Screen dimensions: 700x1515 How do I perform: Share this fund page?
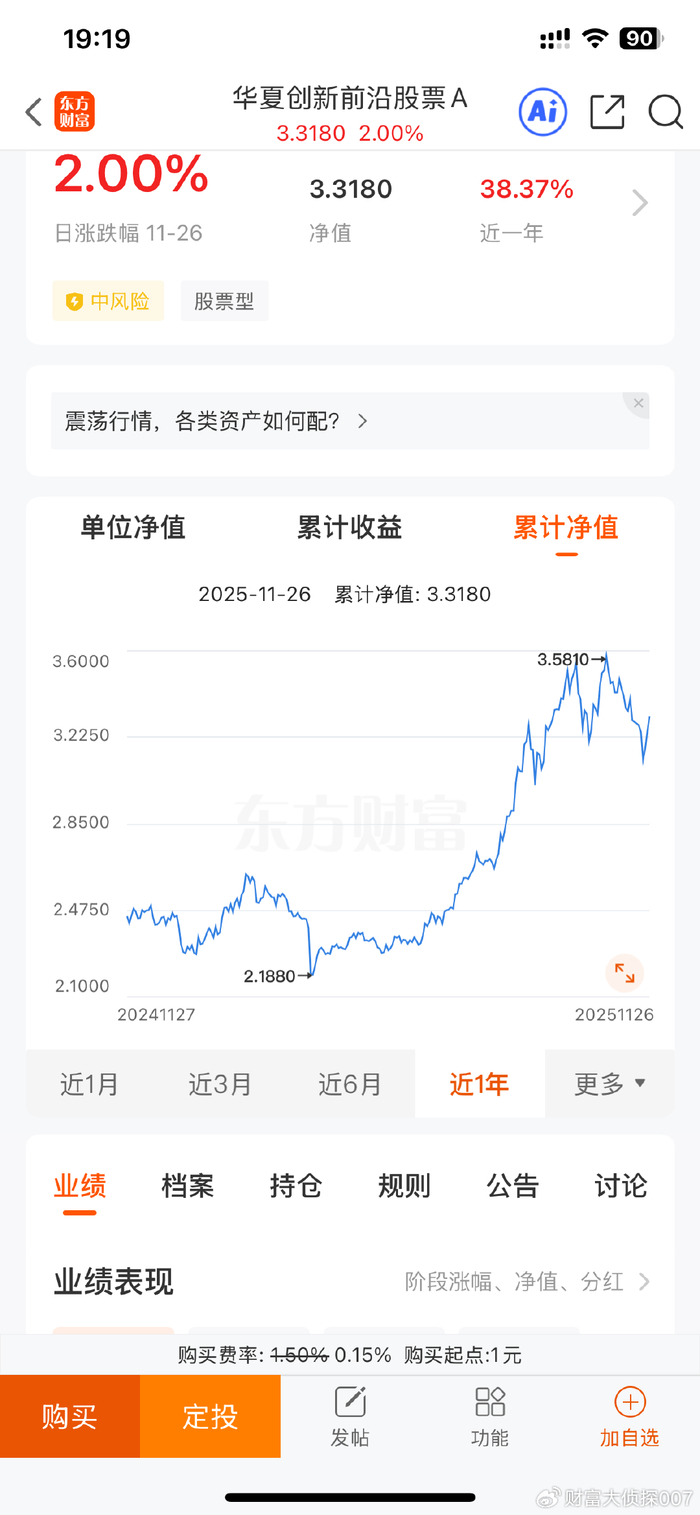point(607,112)
